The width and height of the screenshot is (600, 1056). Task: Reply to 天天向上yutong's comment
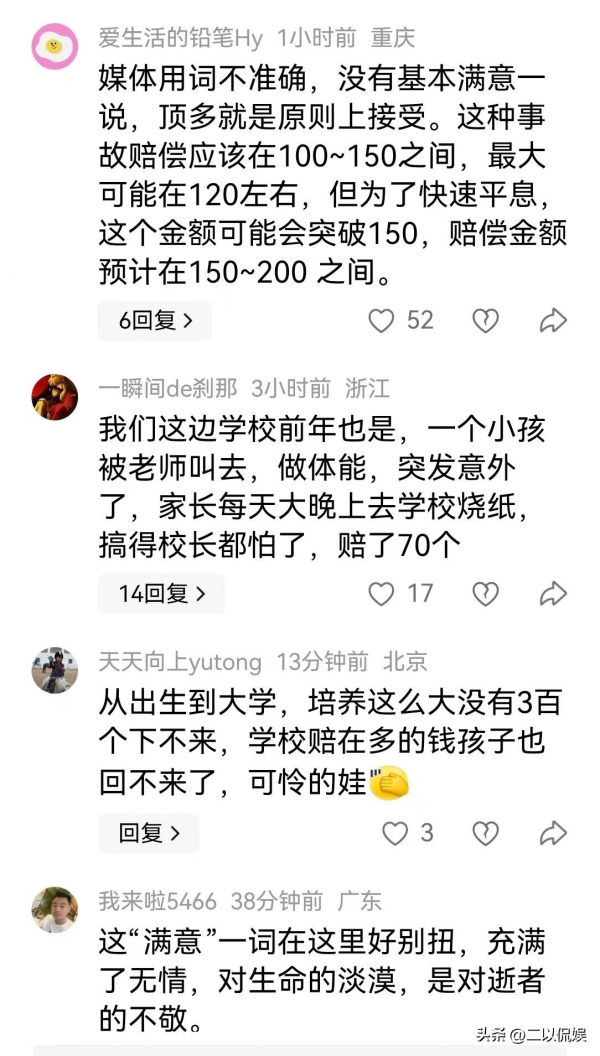tap(148, 833)
